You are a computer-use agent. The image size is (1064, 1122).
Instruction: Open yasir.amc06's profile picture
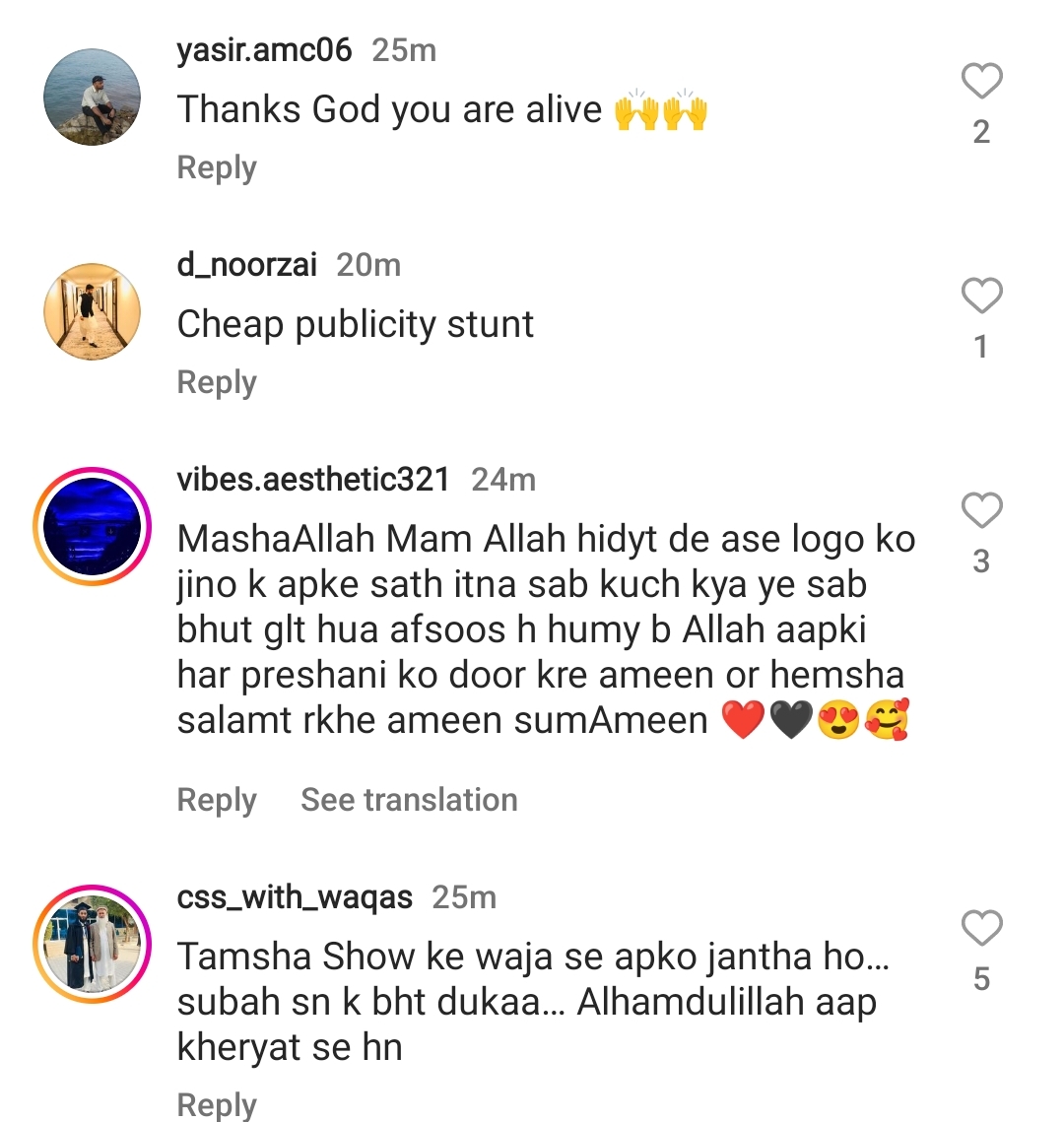pyautogui.click(x=93, y=98)
